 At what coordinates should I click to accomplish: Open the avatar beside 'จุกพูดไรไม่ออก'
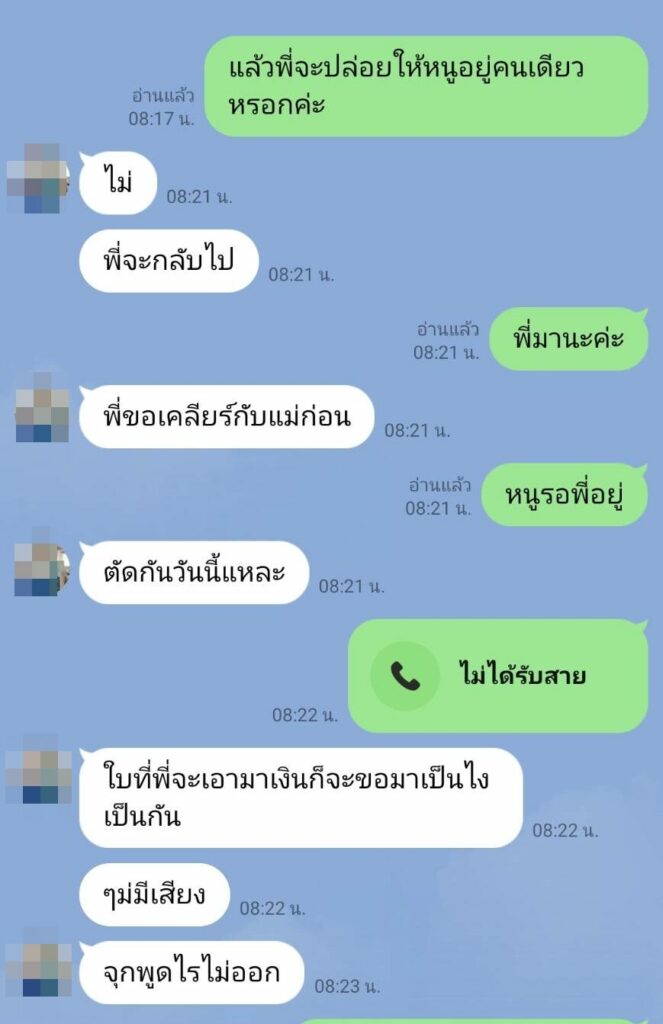point(38,964)
